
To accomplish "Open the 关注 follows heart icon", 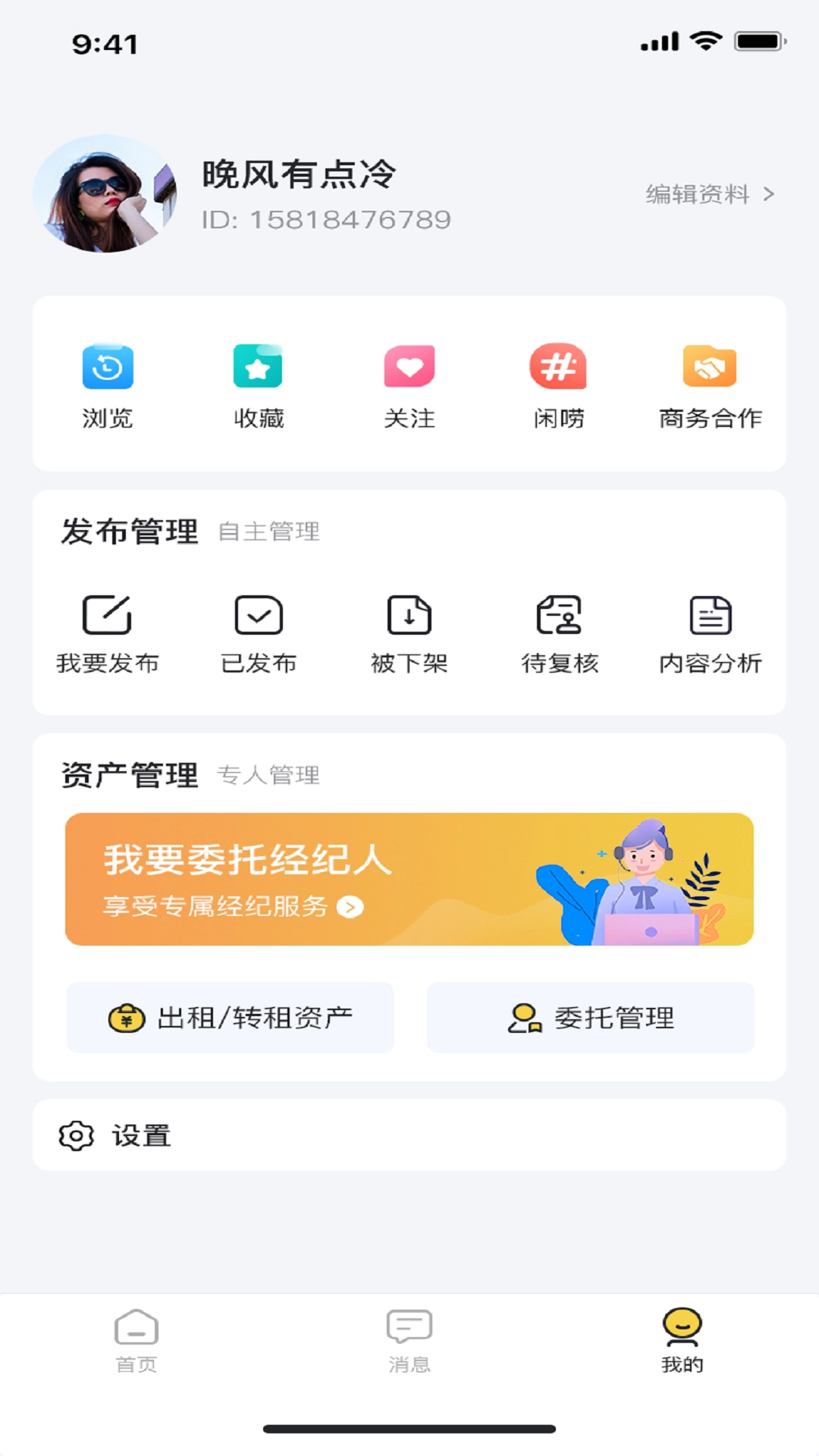I will point(409,368).
